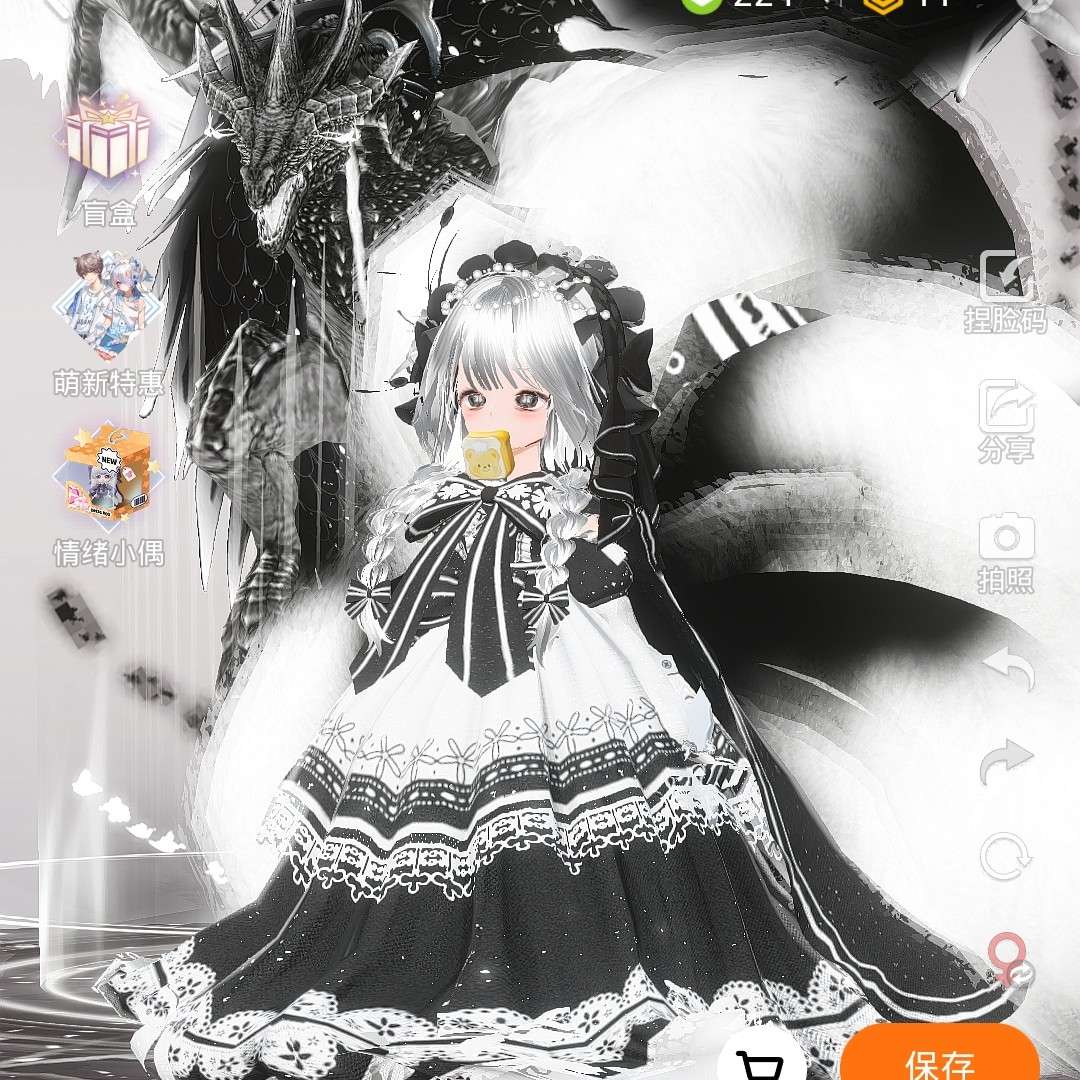Reset the avatar with the refresh icon
1080x1080 pixels.
(x=1006, y=857)
